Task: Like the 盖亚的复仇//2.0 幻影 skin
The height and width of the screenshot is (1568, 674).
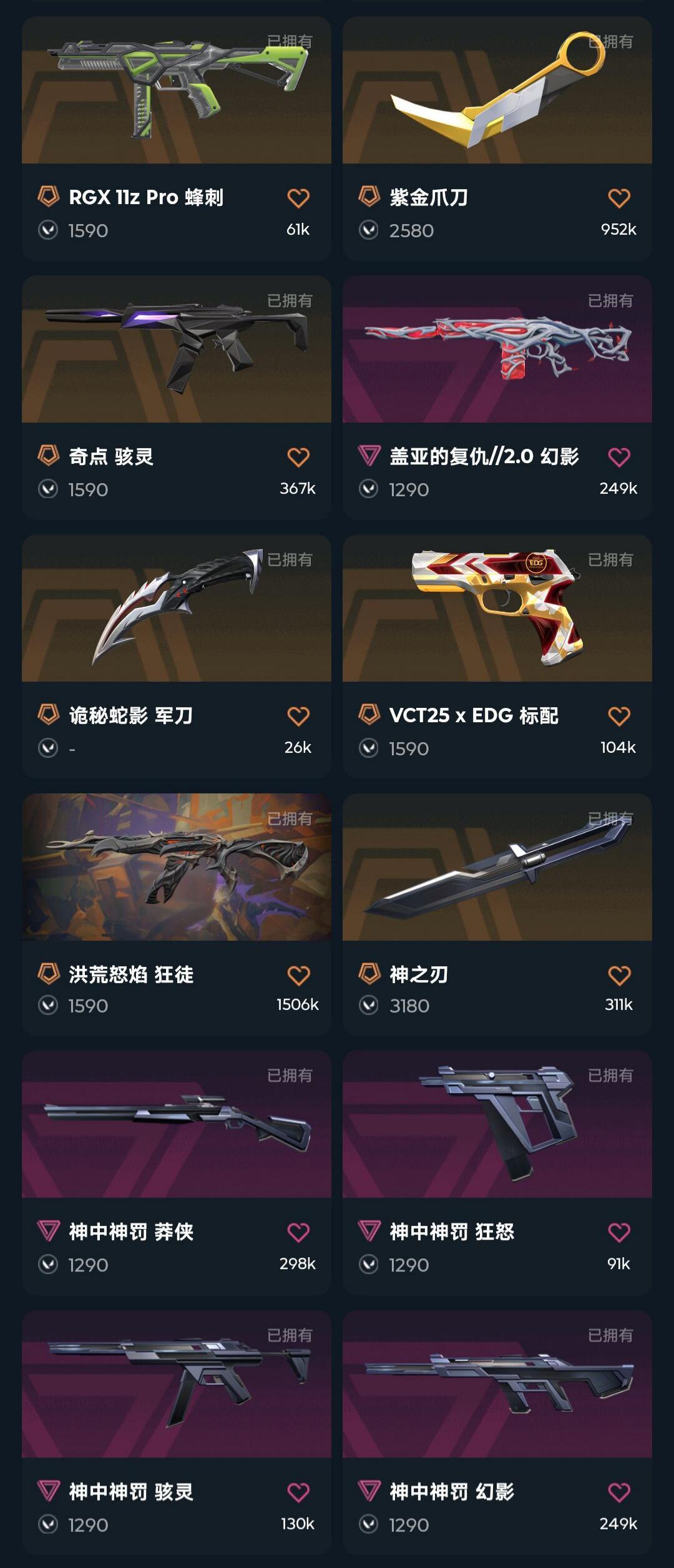Action: pos(619,458)
